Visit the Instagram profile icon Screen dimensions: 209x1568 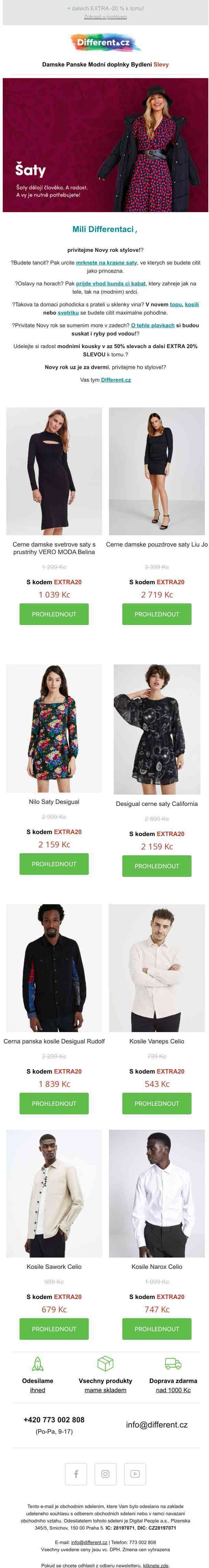pos(106,1474)
